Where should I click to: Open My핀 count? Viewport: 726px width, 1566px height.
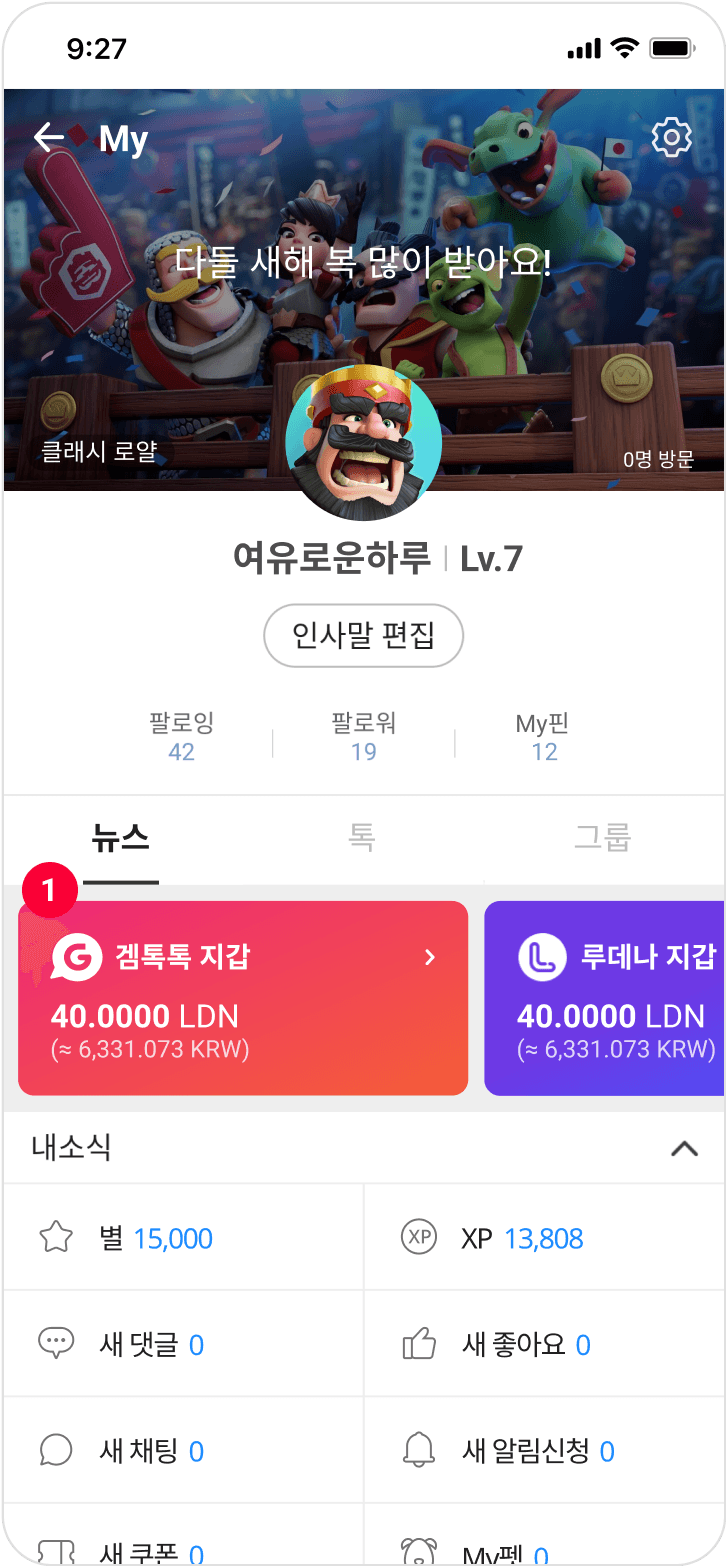(544, 738)
